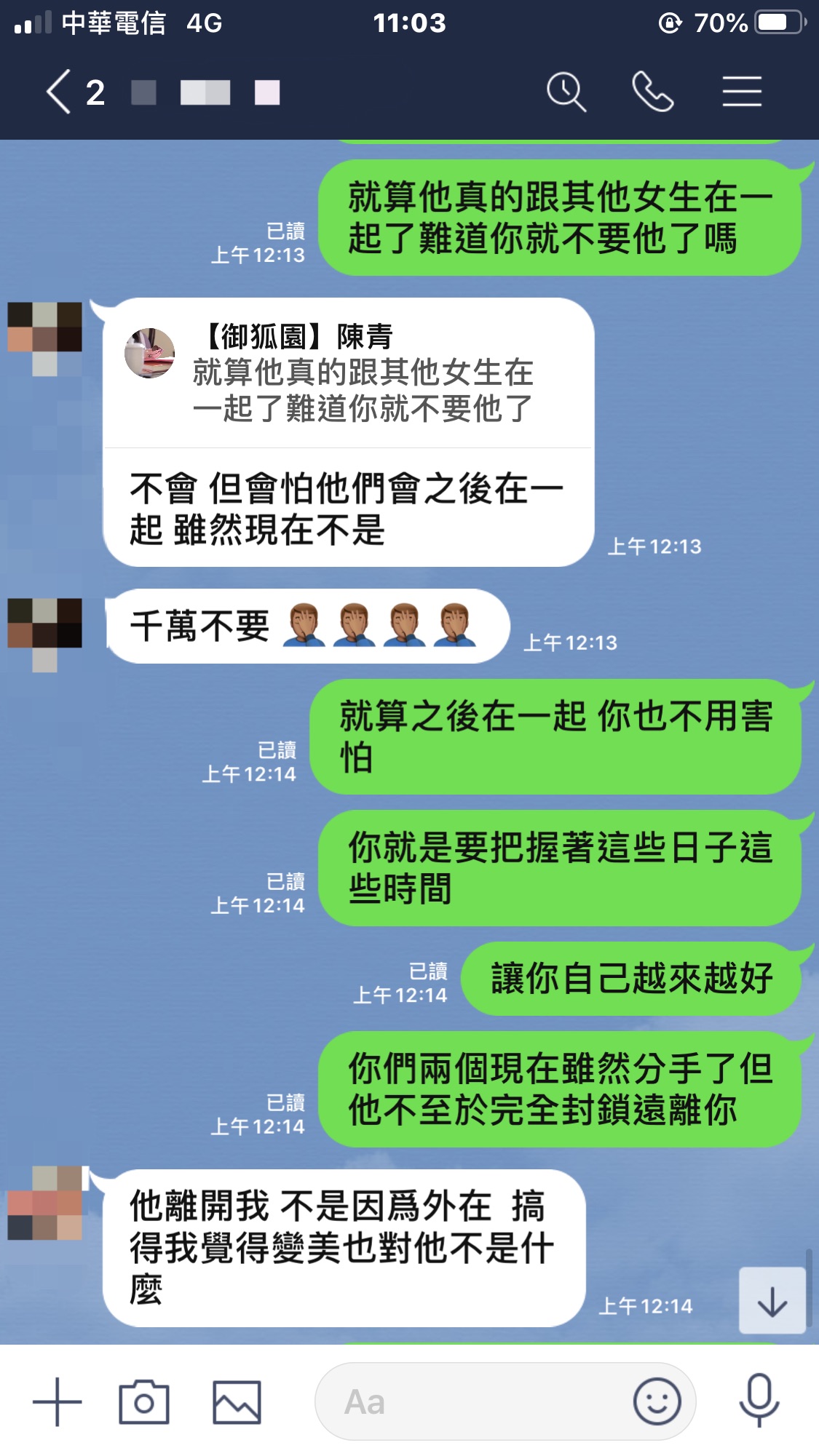Screen dimensions: 819x1456
Task: Record a voice message
Action: (x=759, y=1401)
